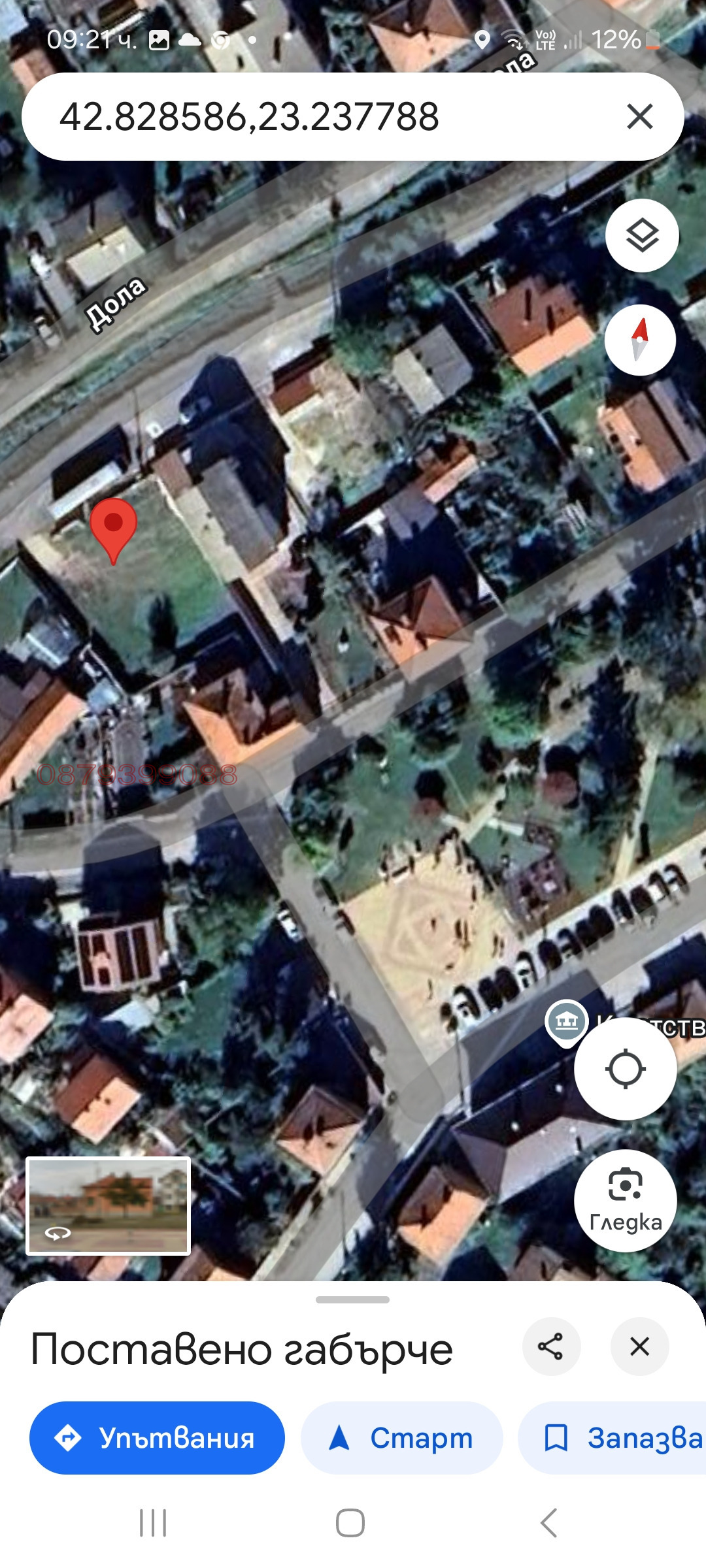Center map on my current location
This screenshot has height=1568, width=706.
click(626, 1070)
